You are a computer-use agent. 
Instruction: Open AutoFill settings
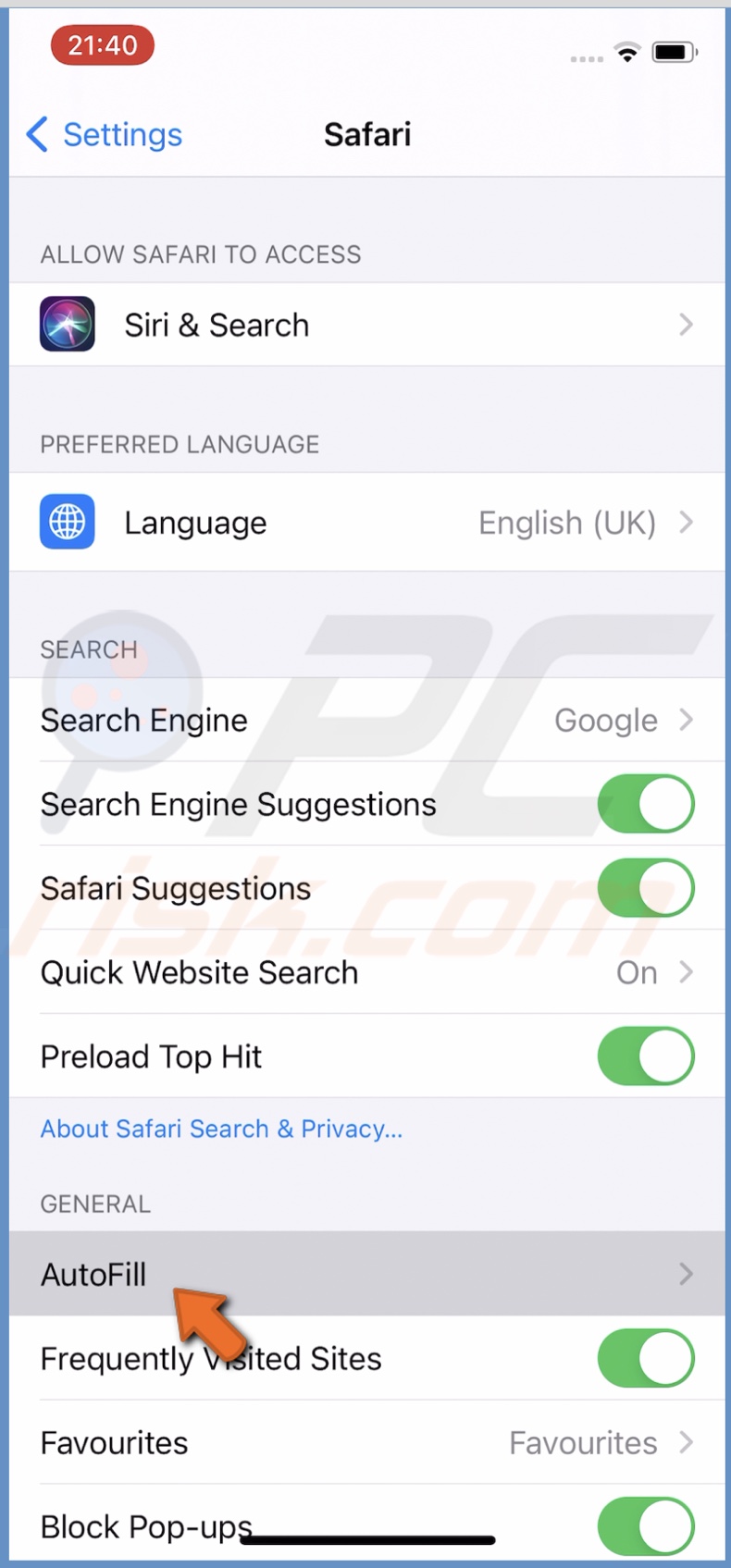click(365, 1274)
